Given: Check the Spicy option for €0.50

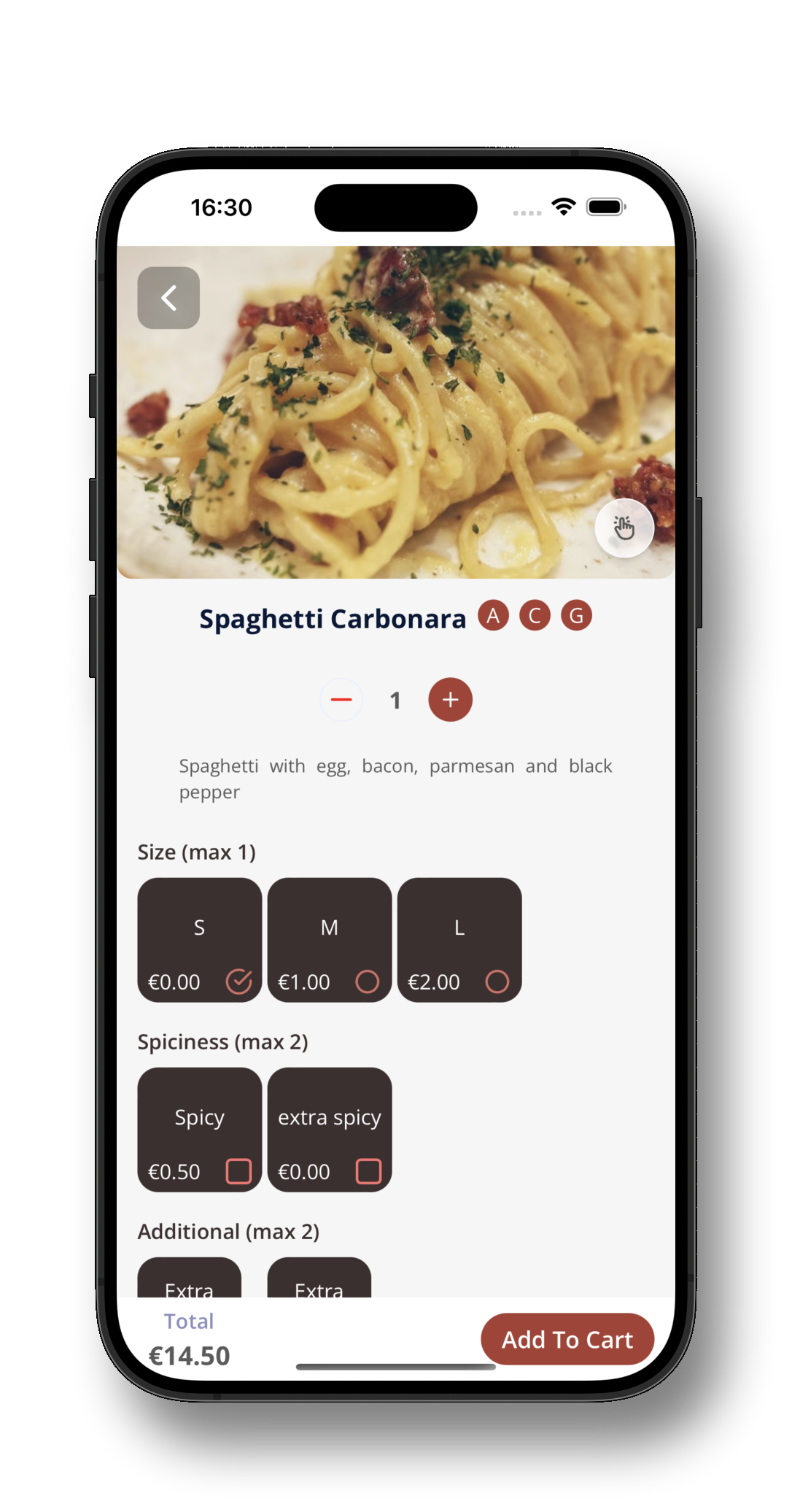Looking at the screenshot, I should 199,1130.
